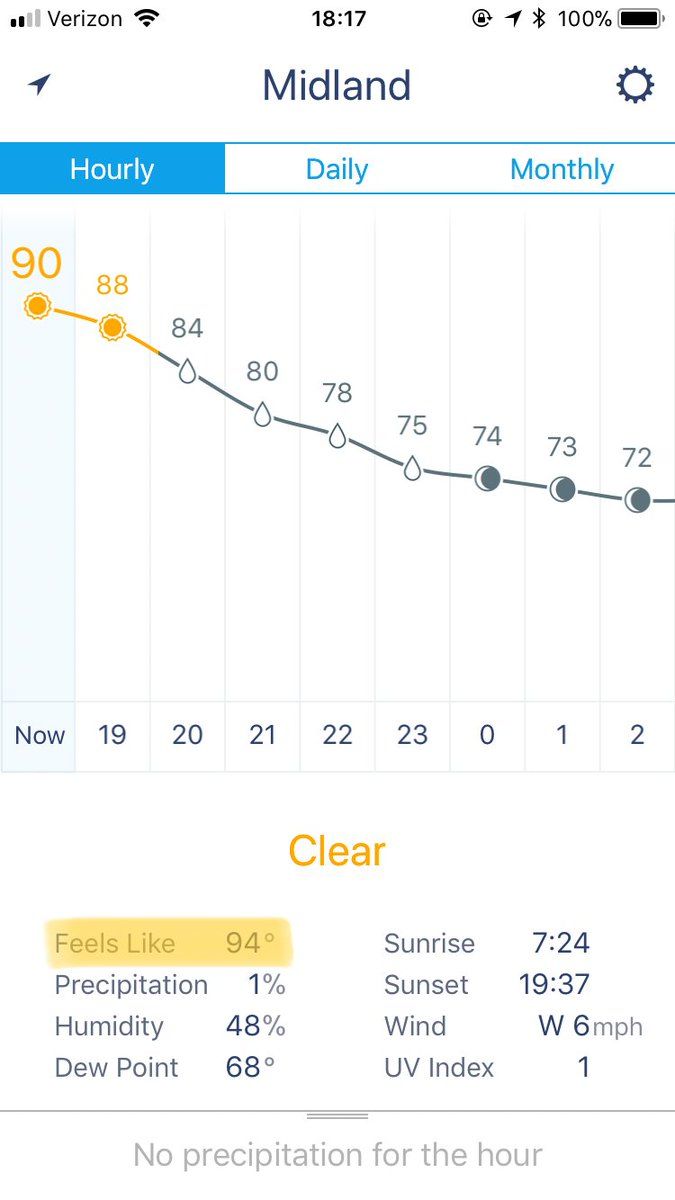
Task: Select the 23 hour column
Action: (412, 735)
